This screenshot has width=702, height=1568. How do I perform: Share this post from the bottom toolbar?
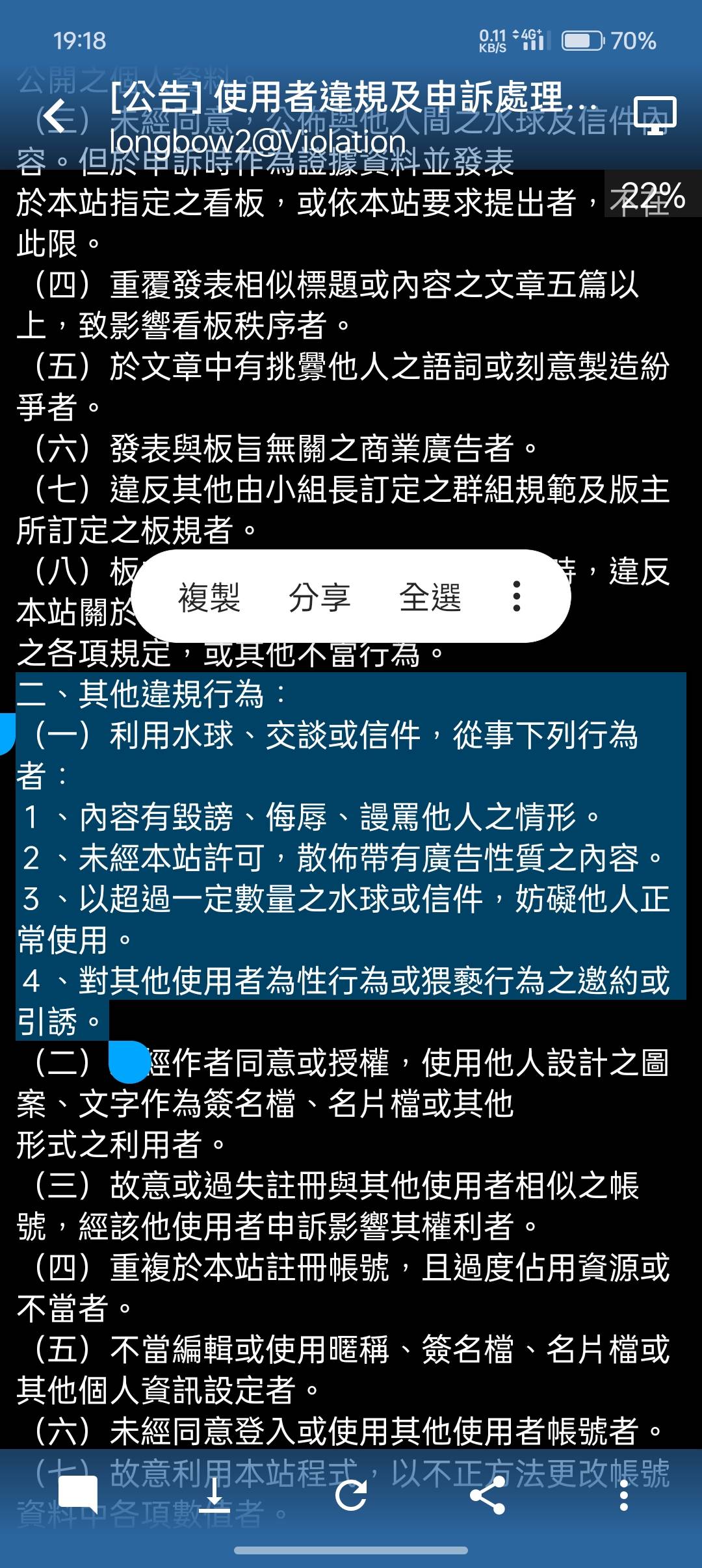pos(487,1495)
